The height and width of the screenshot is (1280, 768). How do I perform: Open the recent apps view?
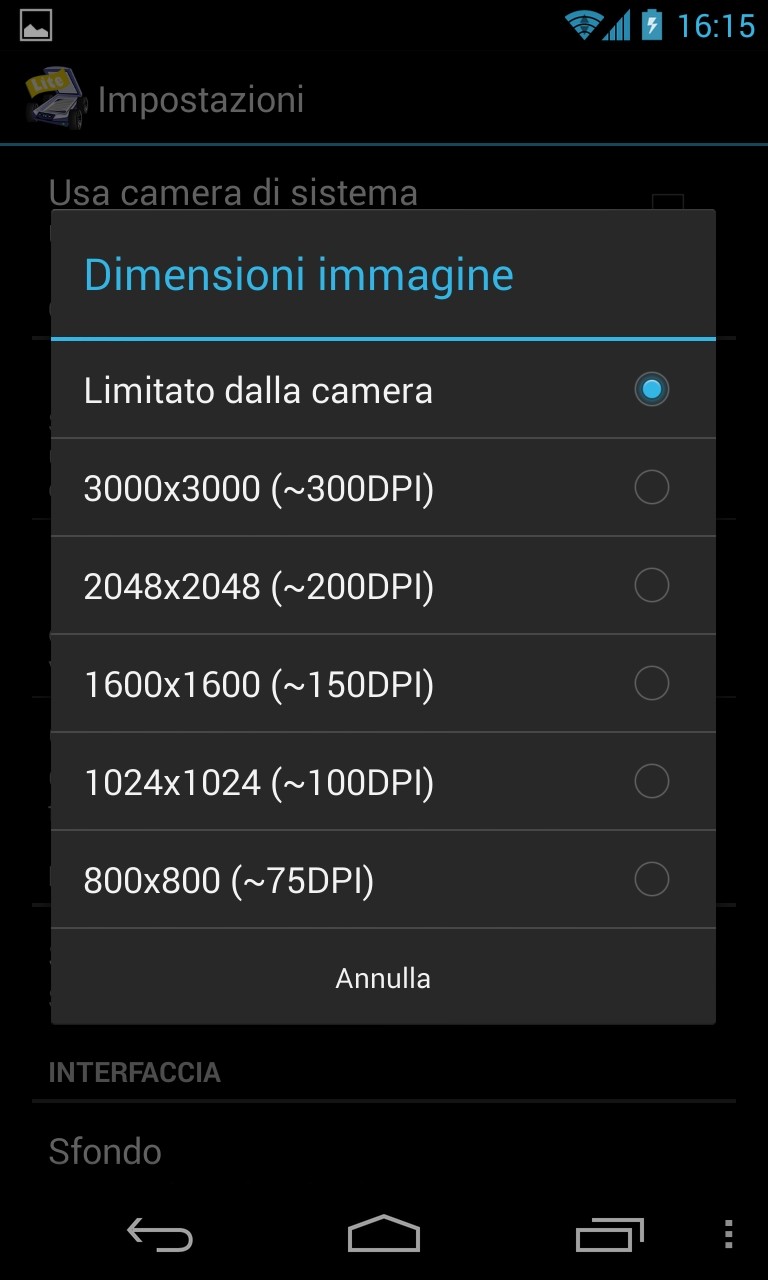(609, 1234)
